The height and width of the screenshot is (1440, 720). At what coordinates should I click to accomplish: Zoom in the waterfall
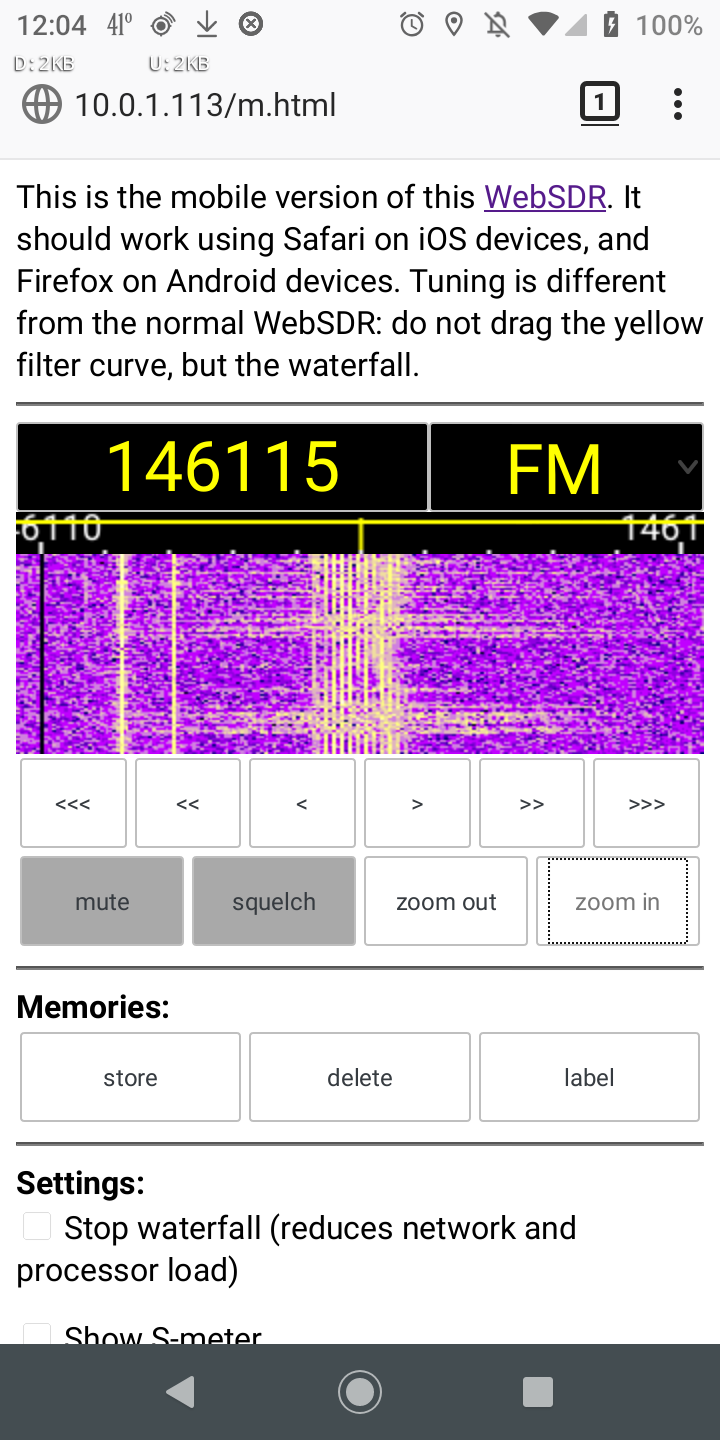click(618, 901)
